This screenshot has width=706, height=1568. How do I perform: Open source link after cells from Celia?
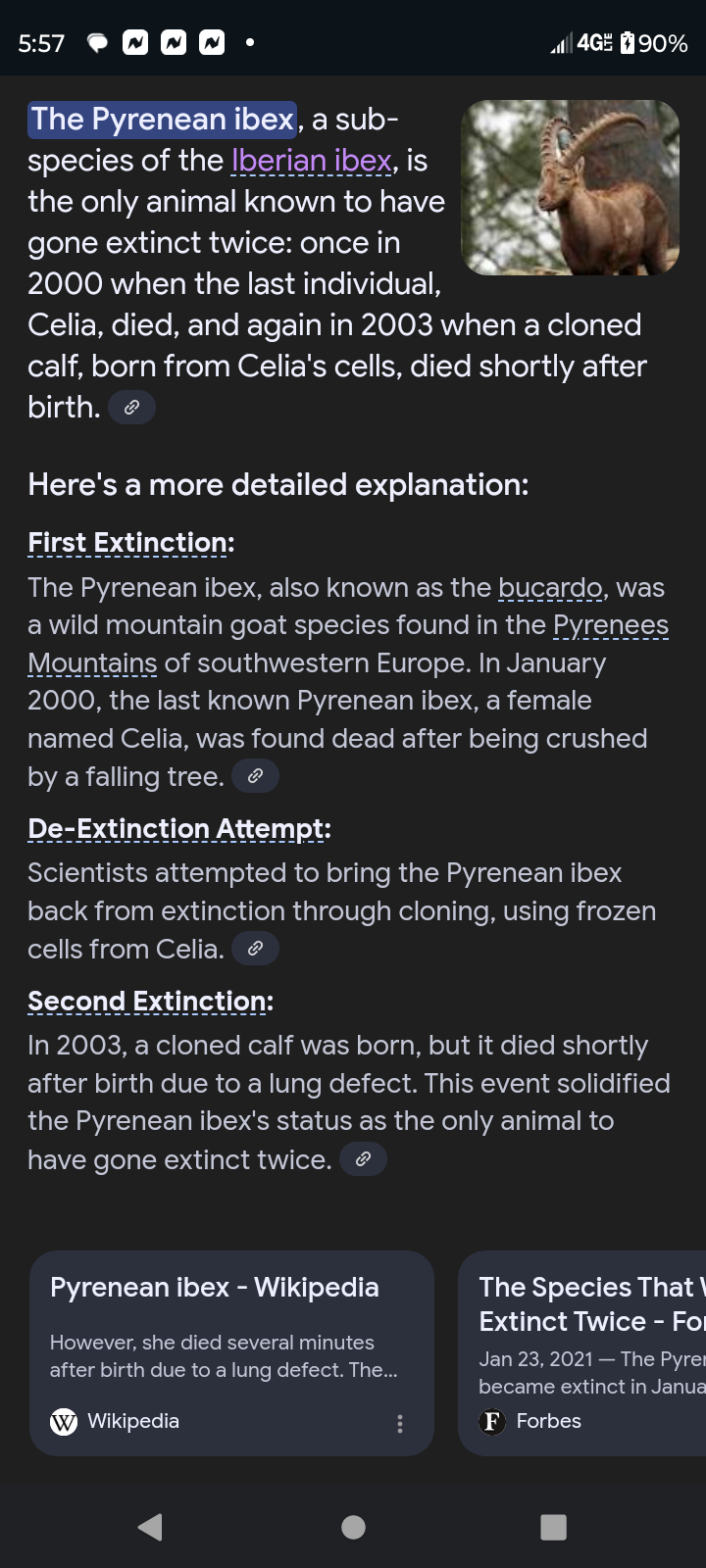[255, 949]
